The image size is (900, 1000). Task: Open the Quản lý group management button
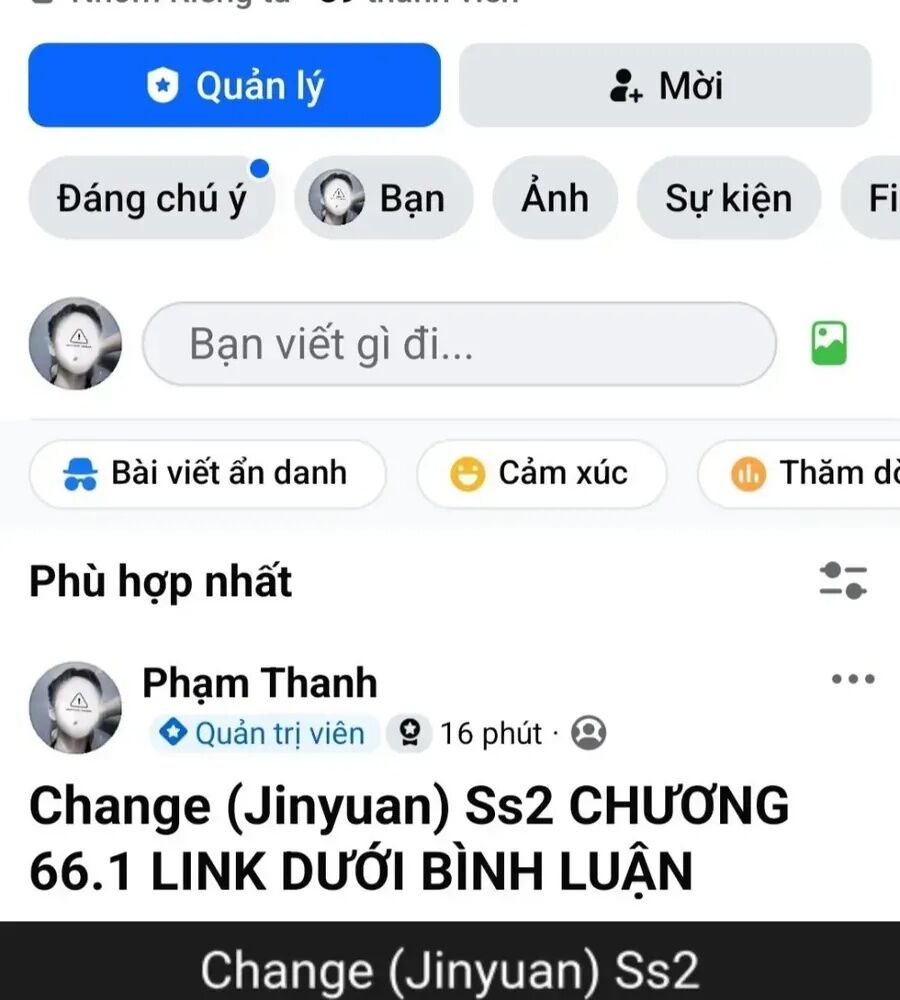click(234, 85)
